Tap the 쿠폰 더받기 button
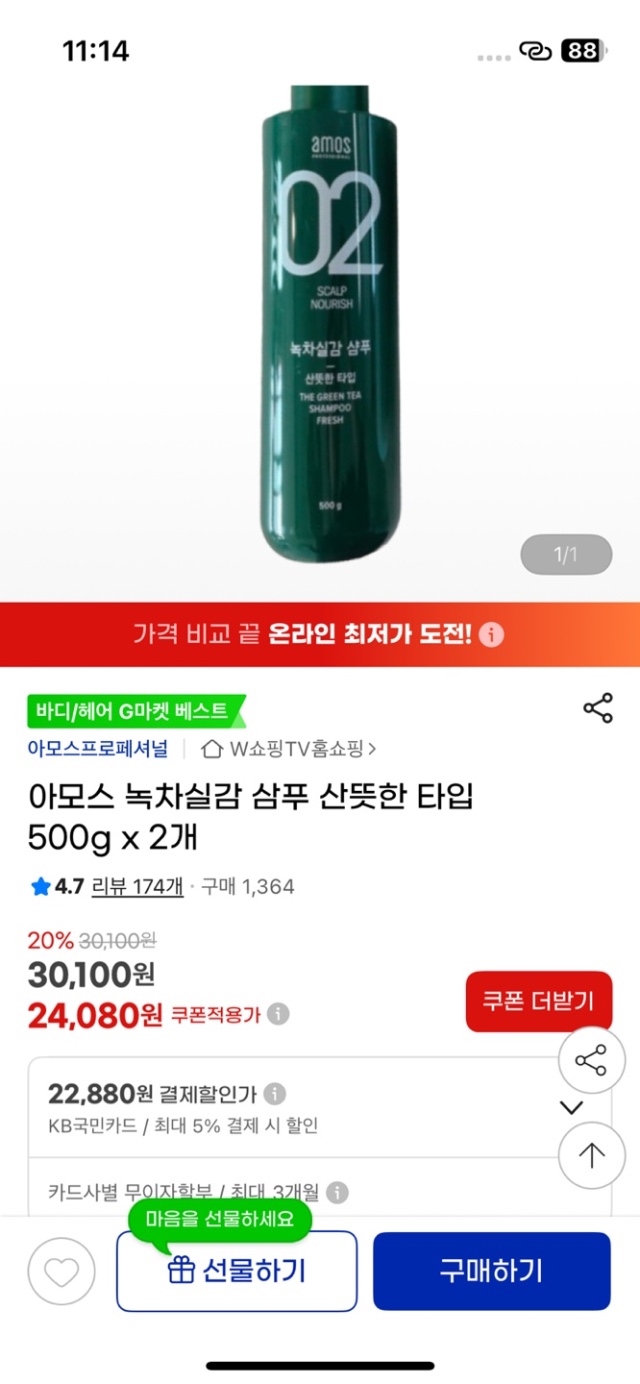 (538, 1001)
